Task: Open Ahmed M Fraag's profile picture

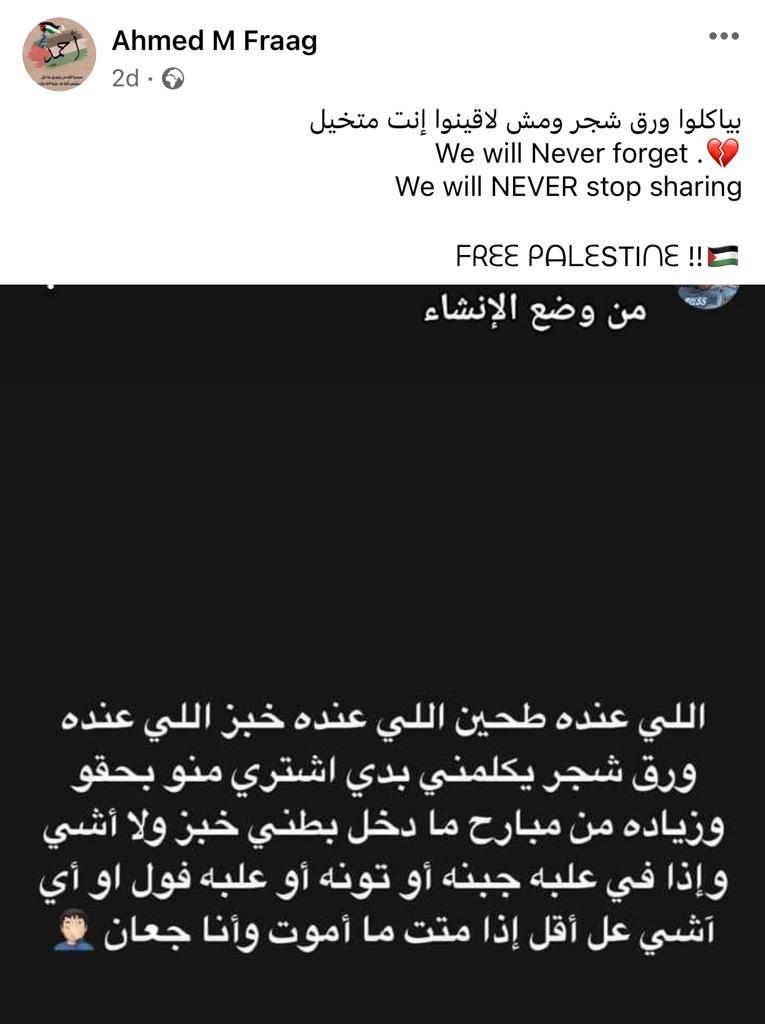Action: (58, 55)
